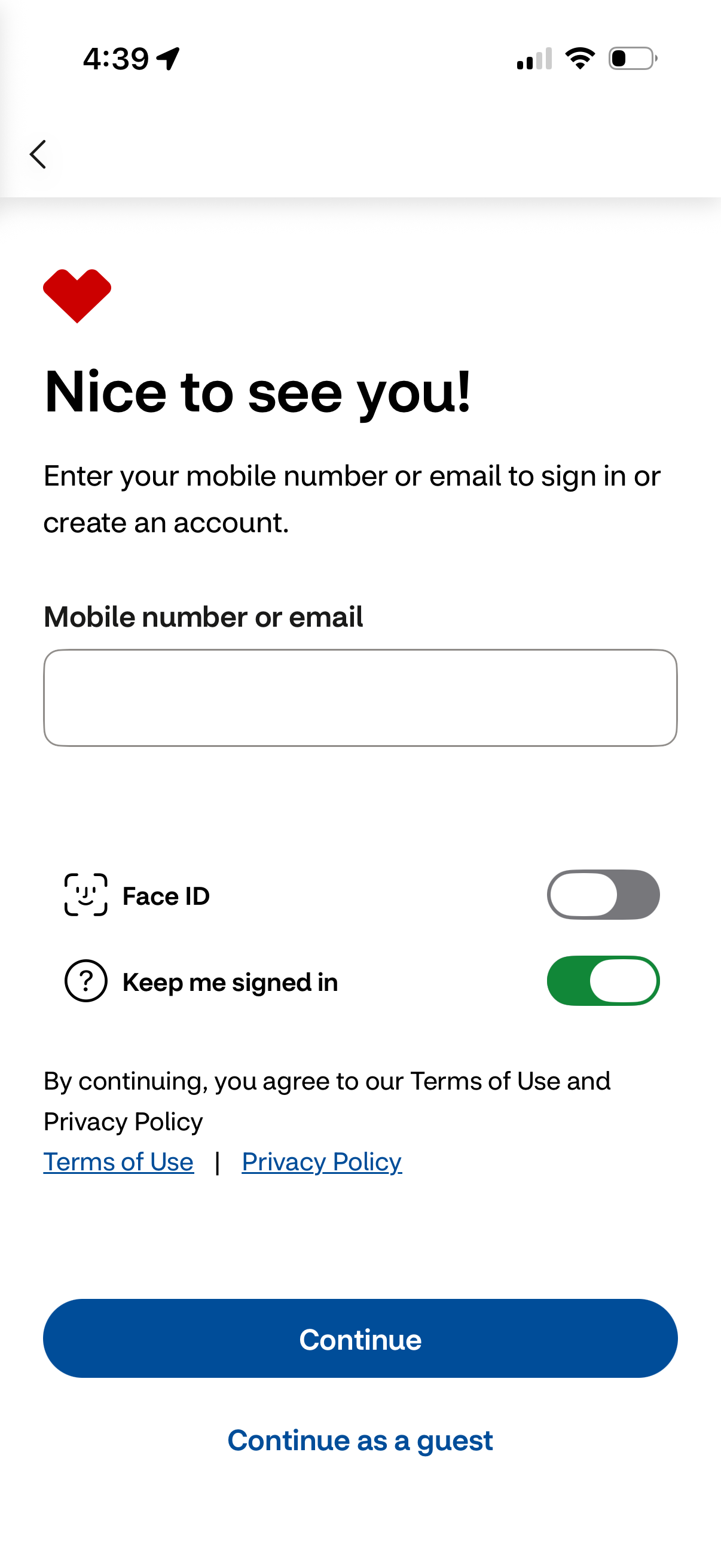Open the Privacy Policy page

coord(321,1160)
